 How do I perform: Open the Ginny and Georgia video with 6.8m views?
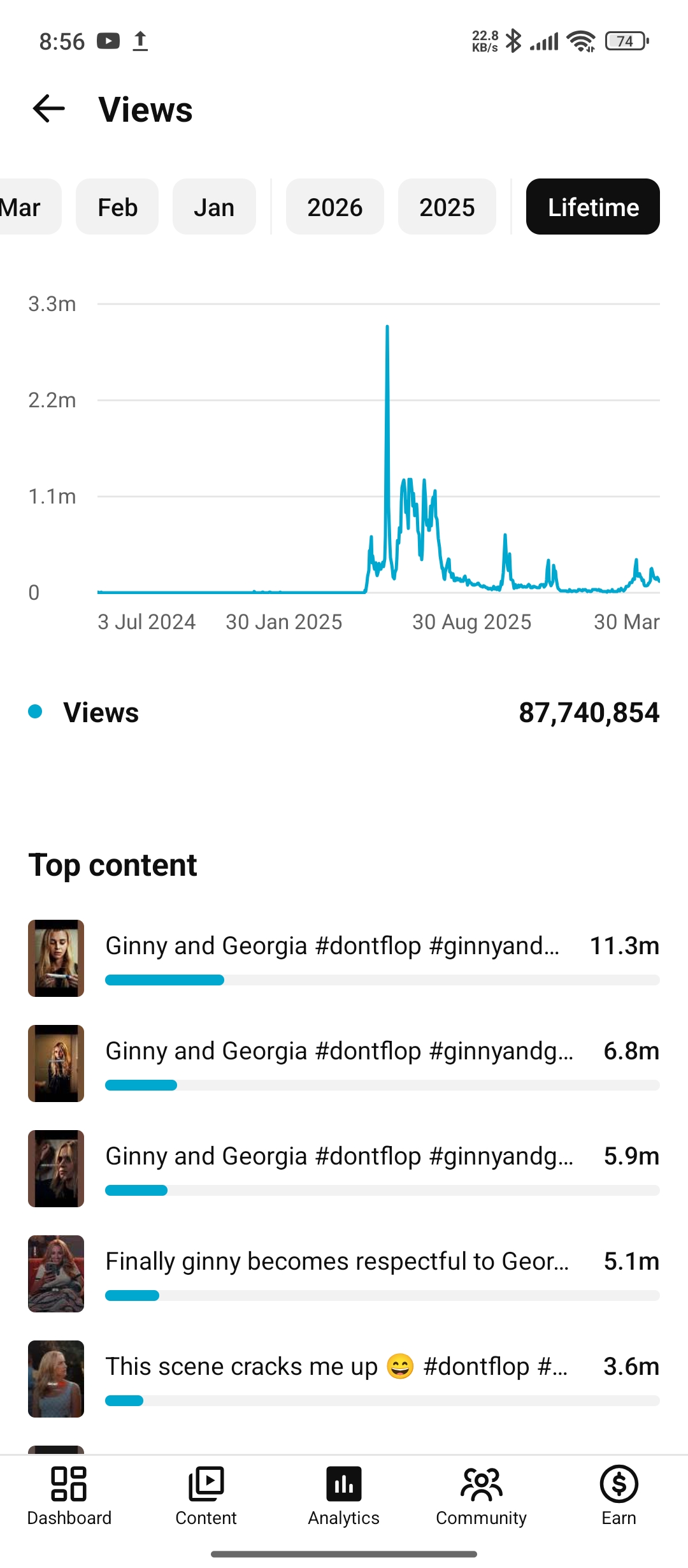344,1063
